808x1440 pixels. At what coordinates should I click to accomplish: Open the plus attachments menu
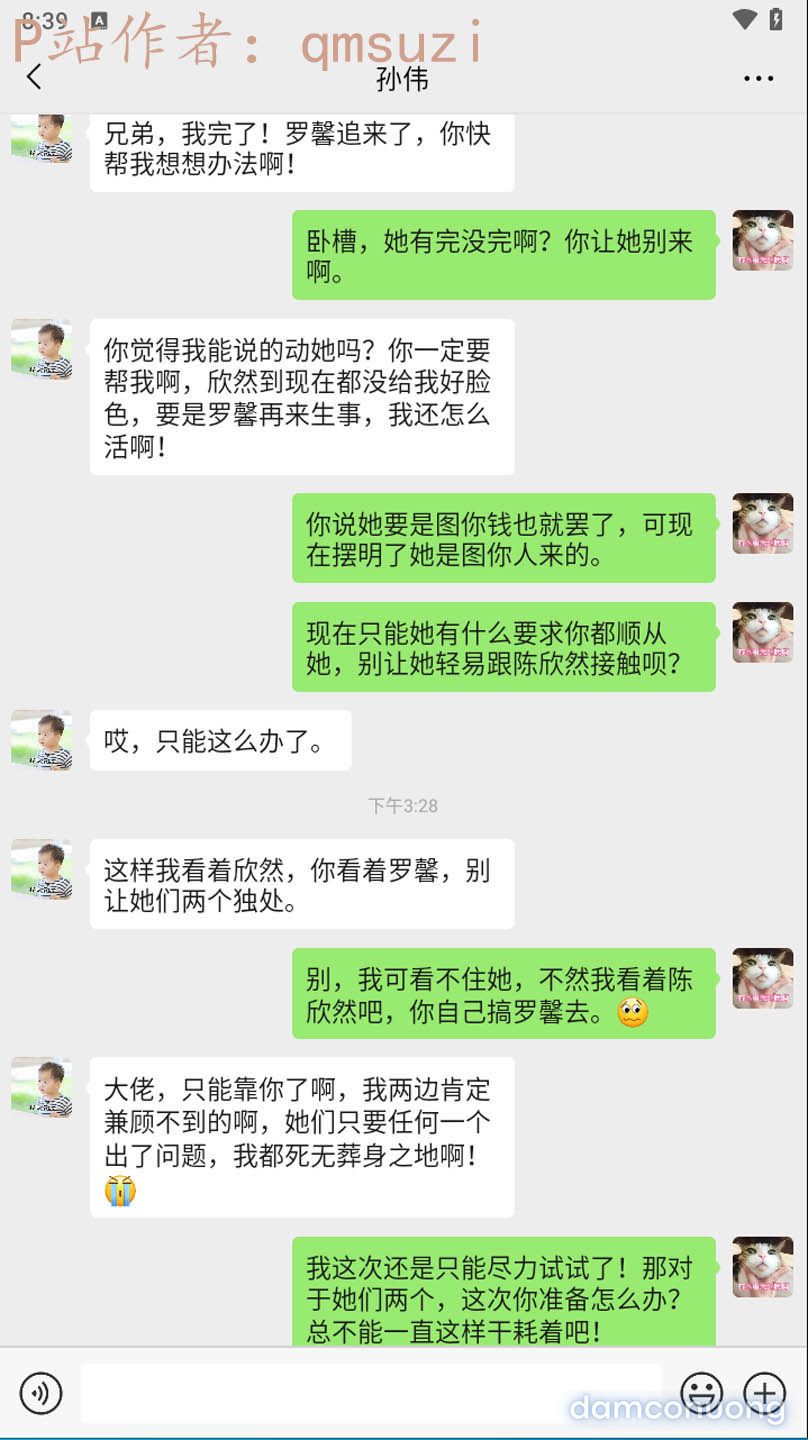[x=764, y=1393]
